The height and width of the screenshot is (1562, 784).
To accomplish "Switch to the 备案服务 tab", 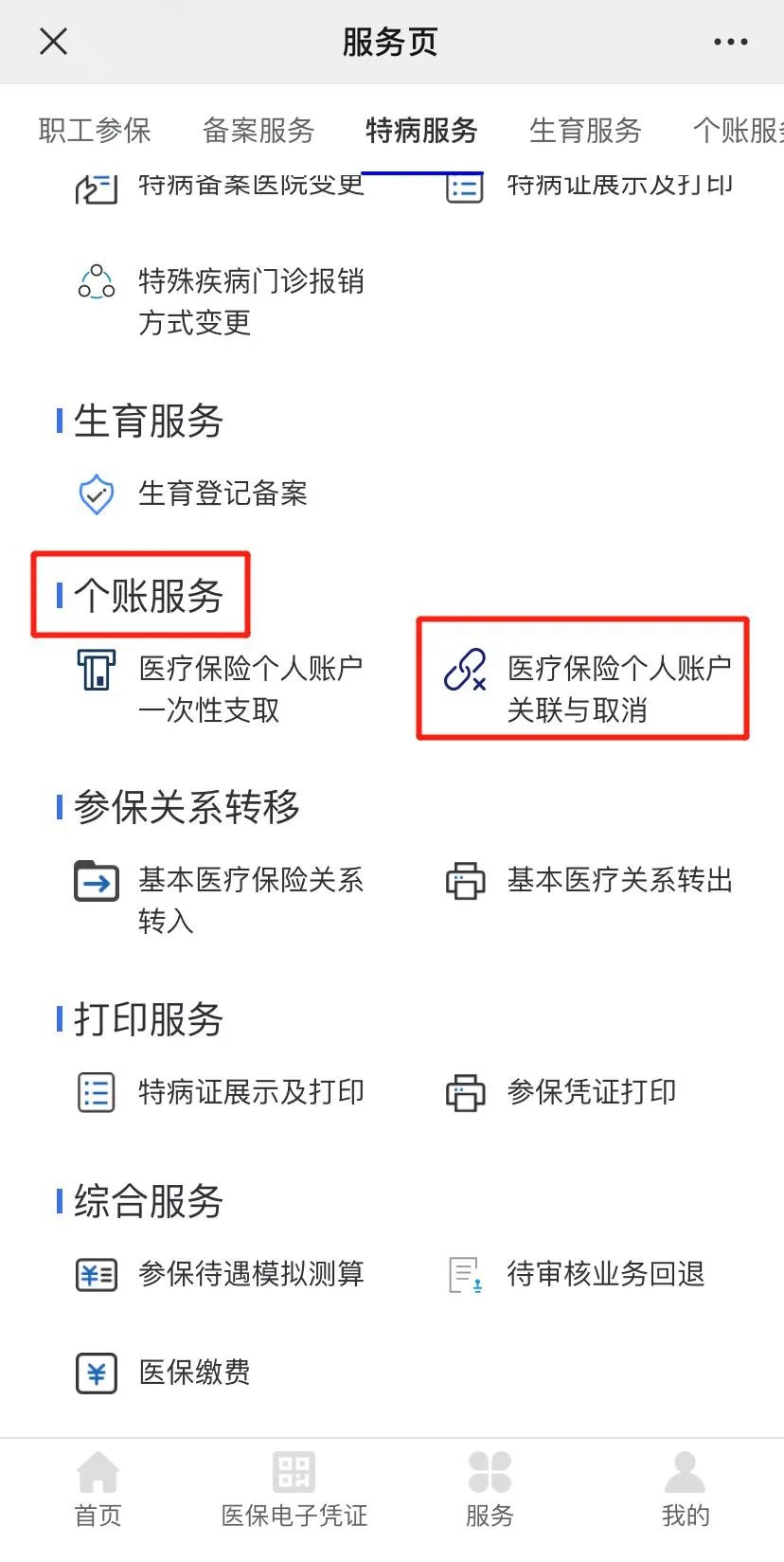I will pos(258,130).
